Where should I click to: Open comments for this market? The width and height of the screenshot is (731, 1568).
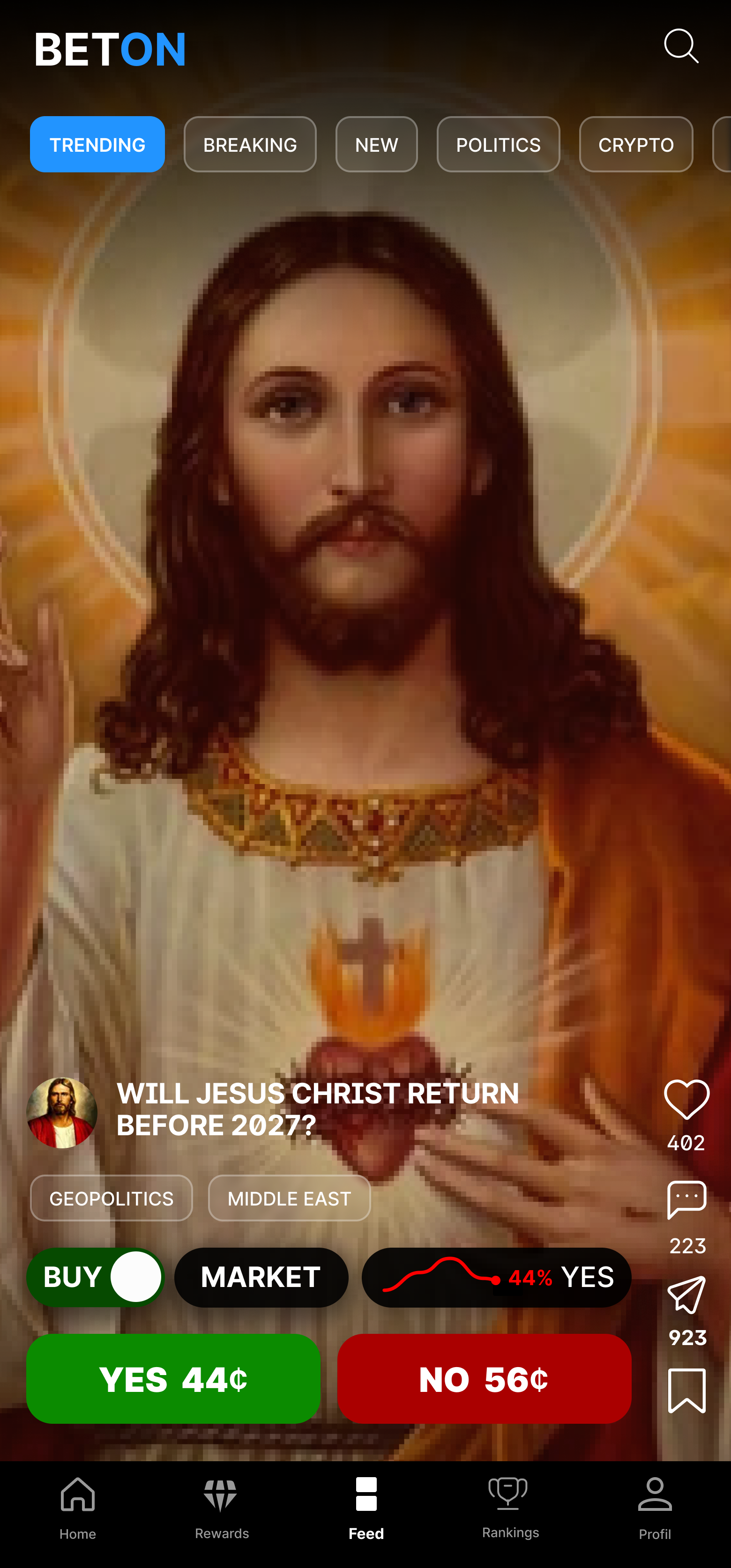(686, 1200)
